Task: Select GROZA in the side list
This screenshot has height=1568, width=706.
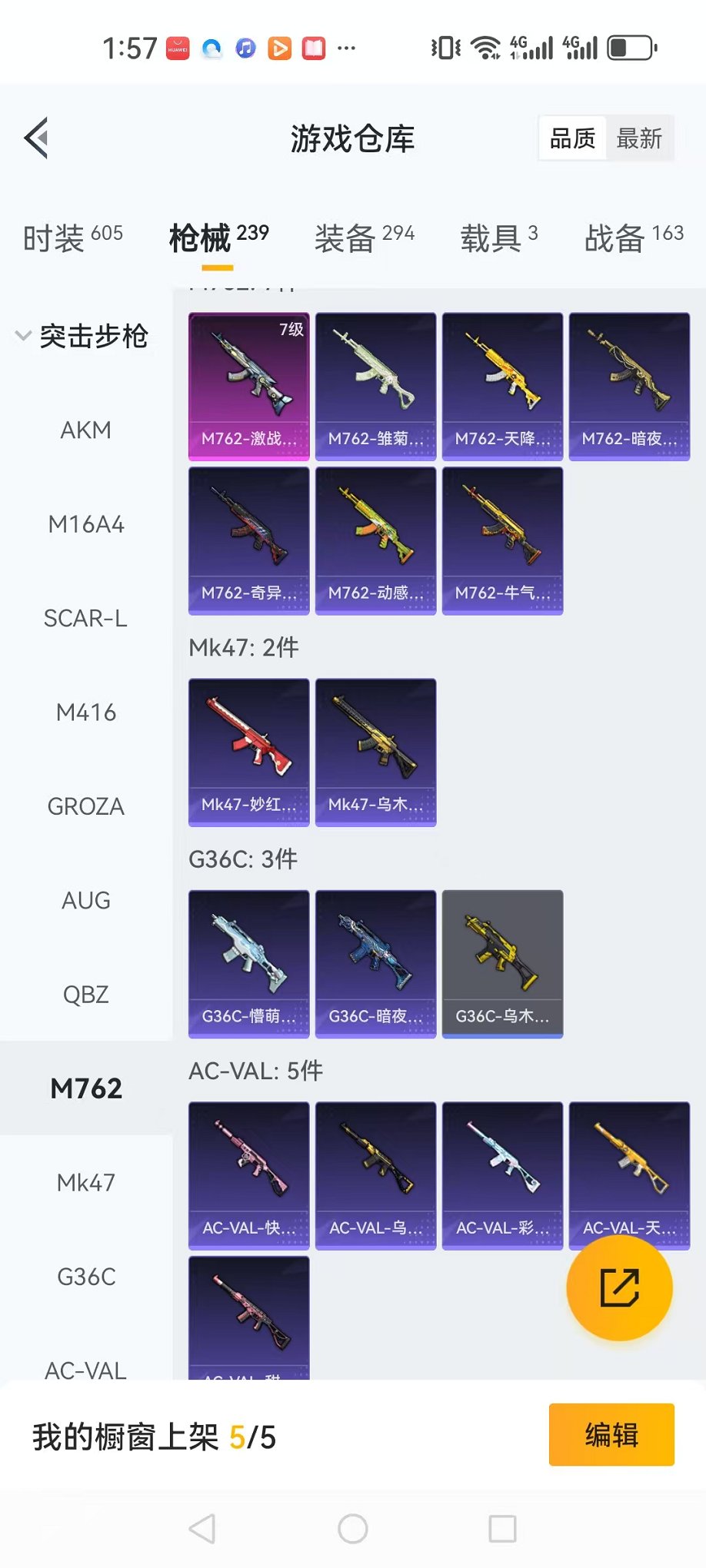Action: pyautogui.click(x=85, y=806)
